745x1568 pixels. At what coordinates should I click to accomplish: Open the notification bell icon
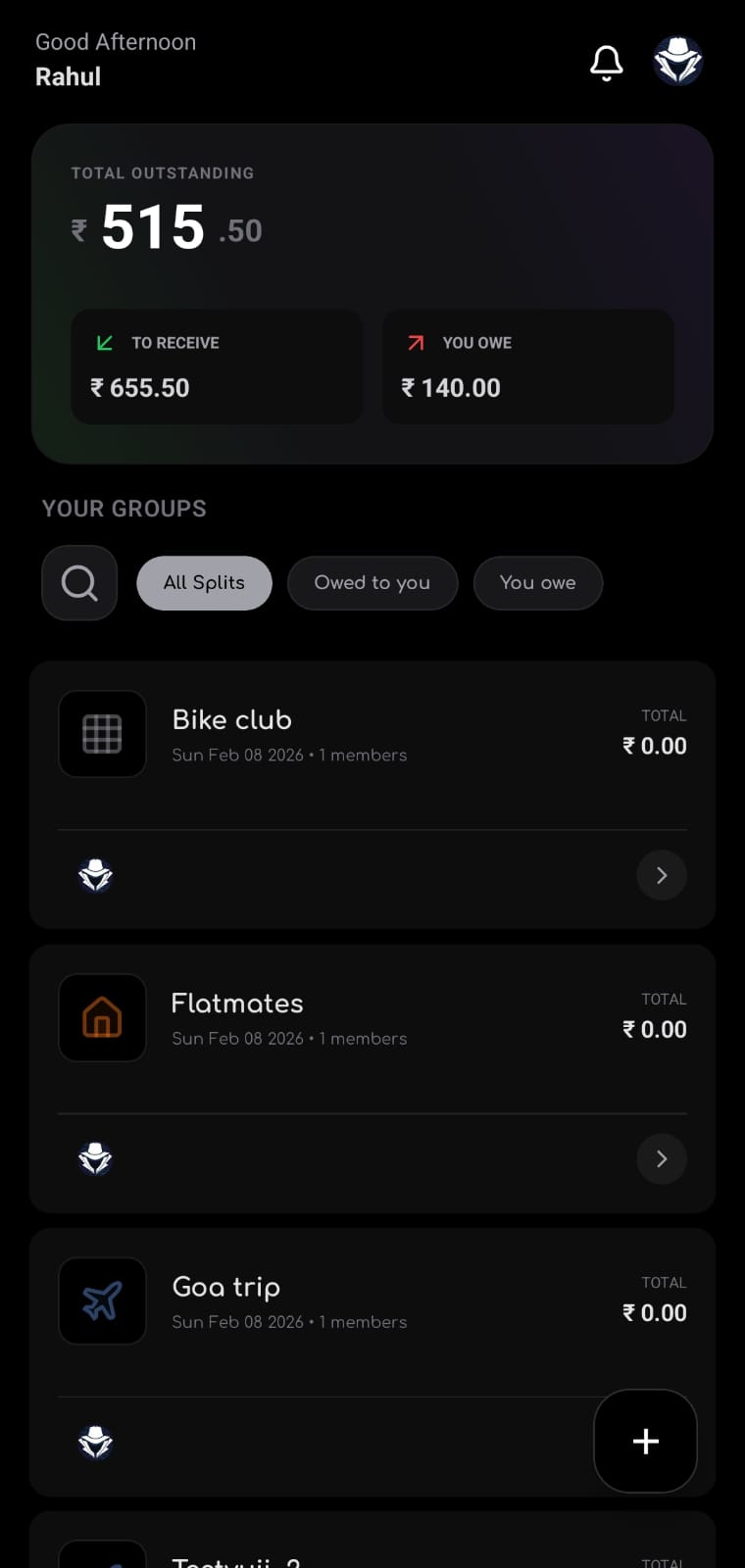[606, 61]
